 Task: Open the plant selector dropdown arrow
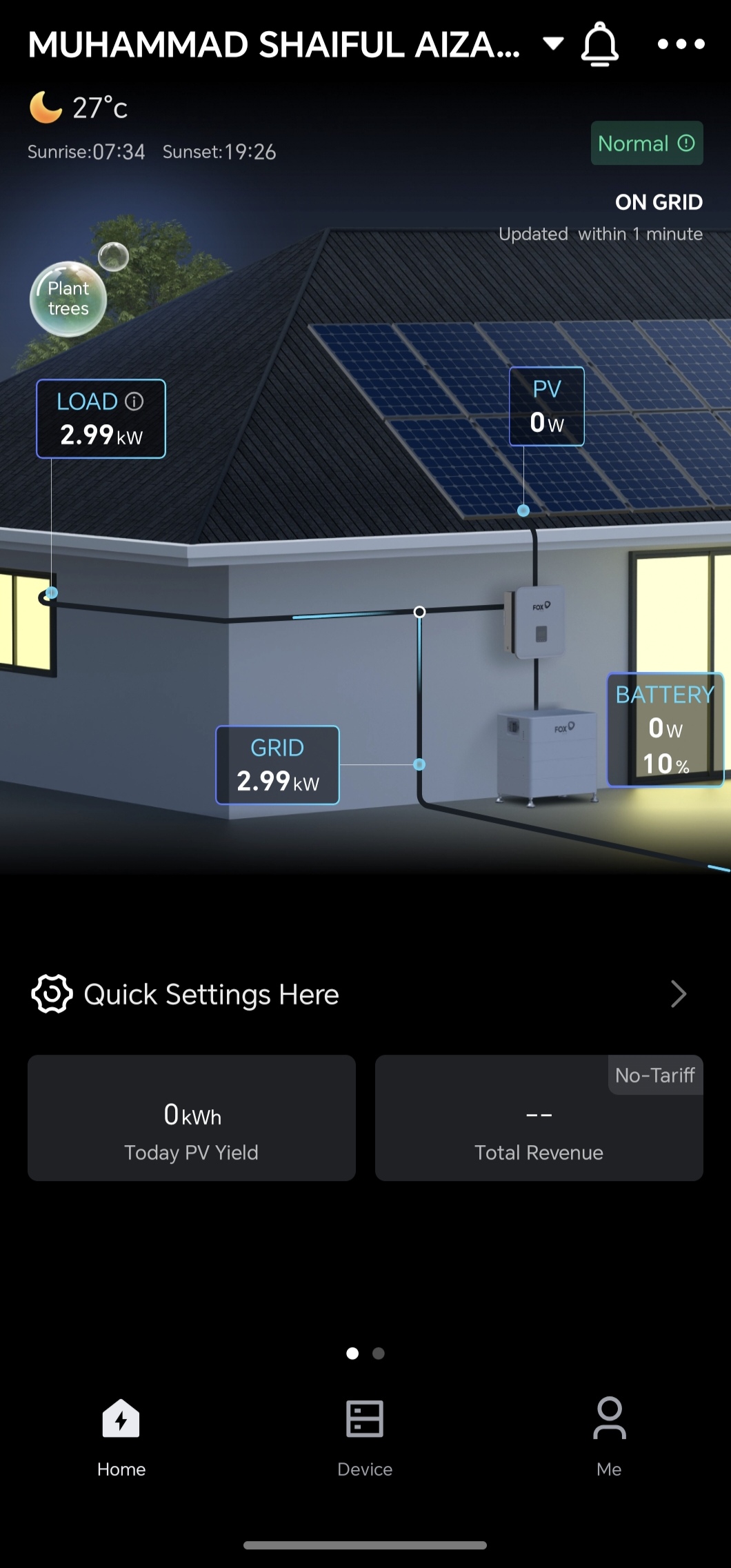(x=553, y=44)
